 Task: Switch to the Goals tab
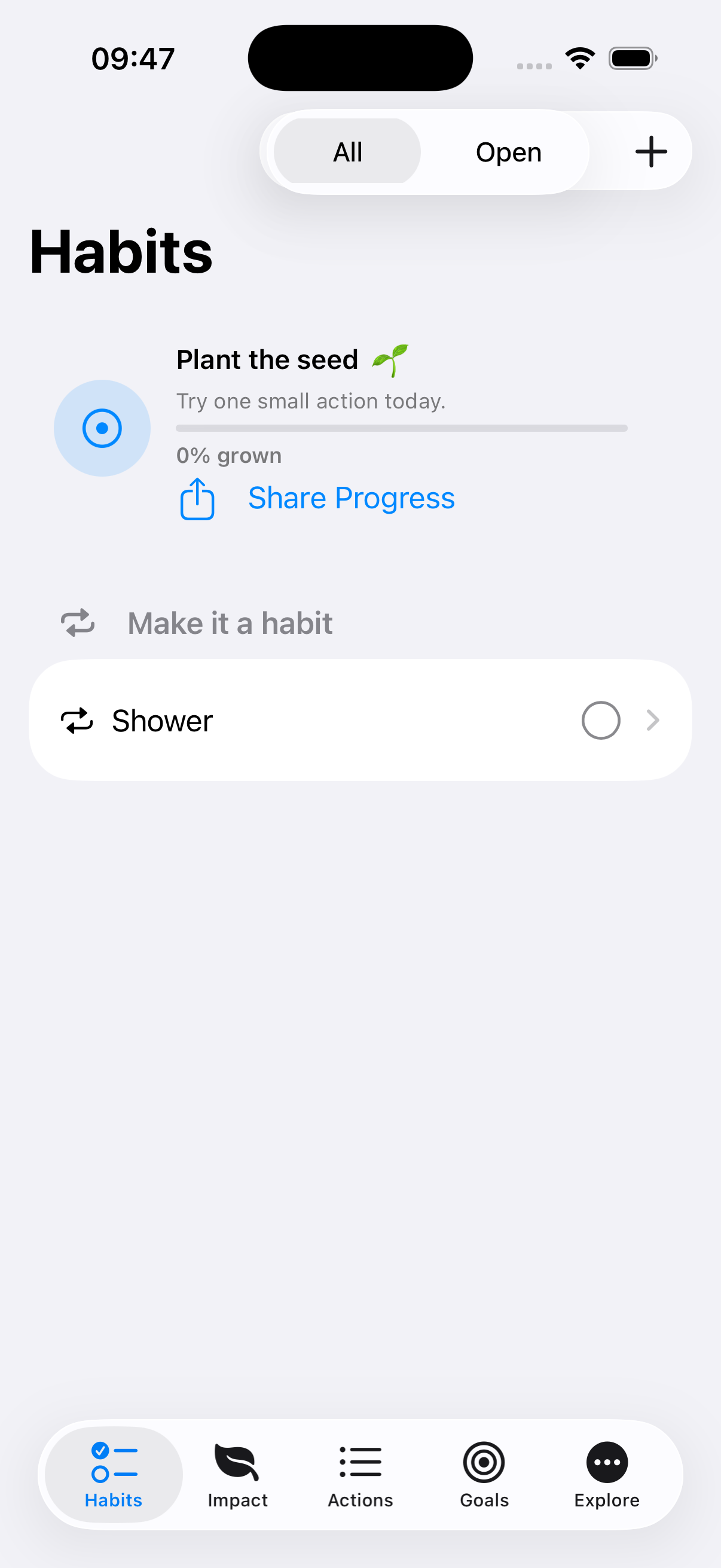[x=484, y=1474]
